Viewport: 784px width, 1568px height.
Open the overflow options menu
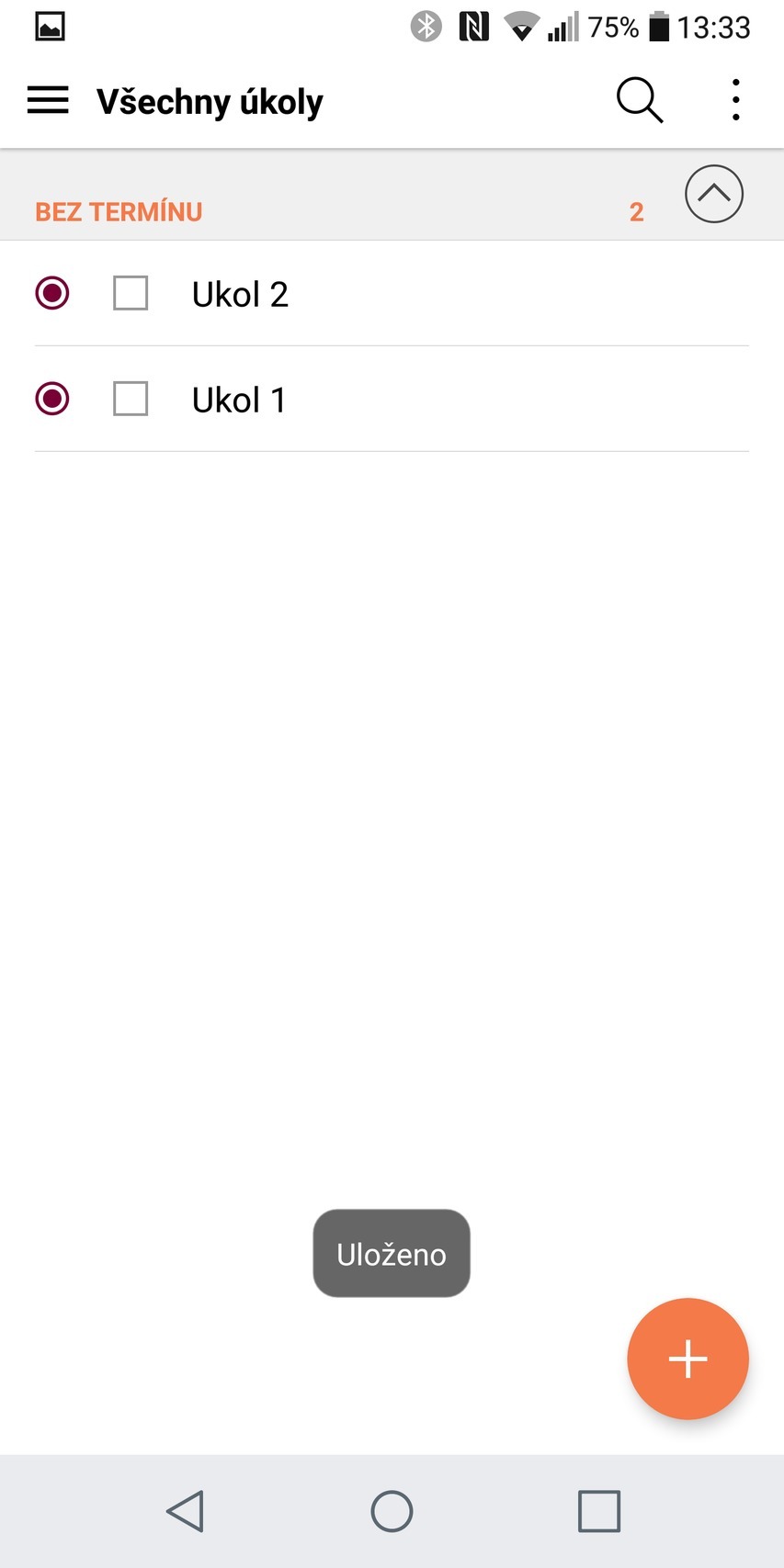click(734, 99)
